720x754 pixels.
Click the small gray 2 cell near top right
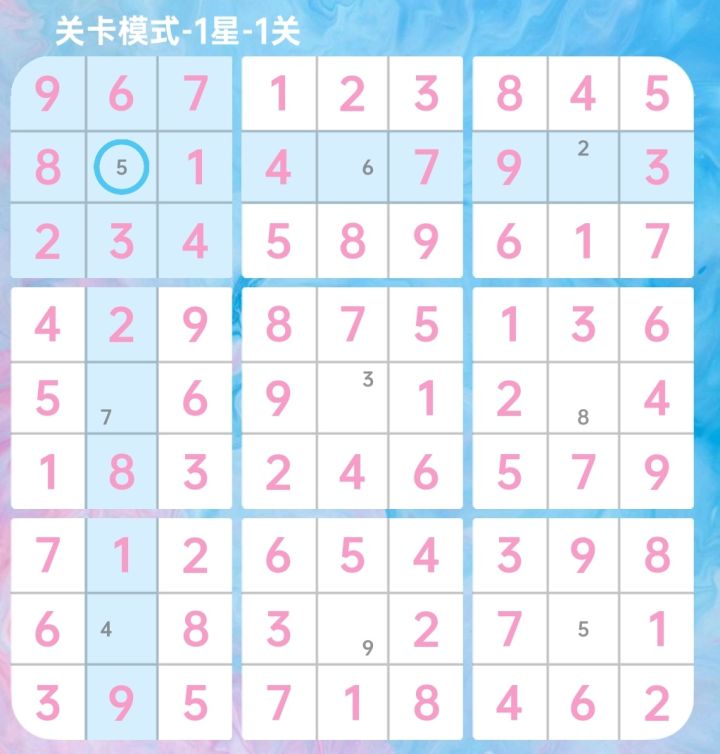click(x=581, y=152)
